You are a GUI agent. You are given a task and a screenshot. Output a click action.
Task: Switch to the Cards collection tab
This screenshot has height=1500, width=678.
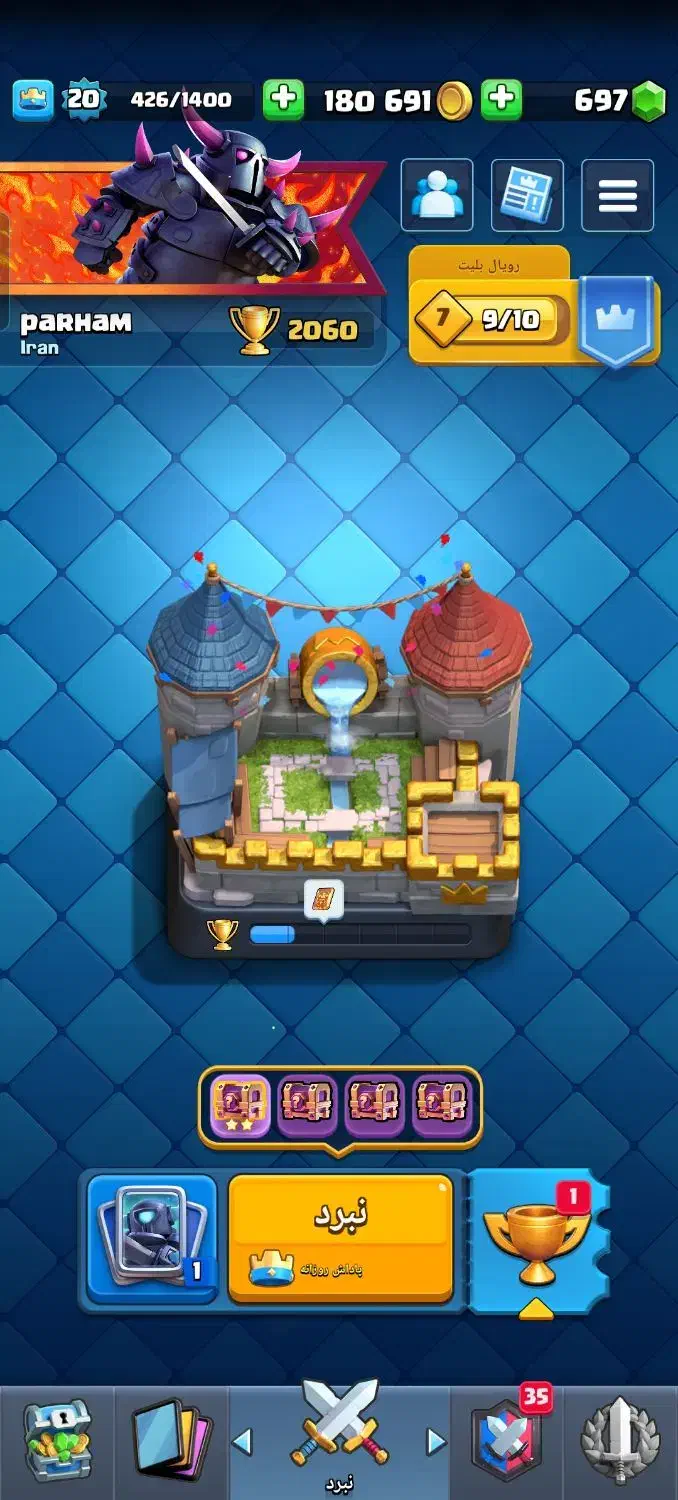click(171, 1442)
